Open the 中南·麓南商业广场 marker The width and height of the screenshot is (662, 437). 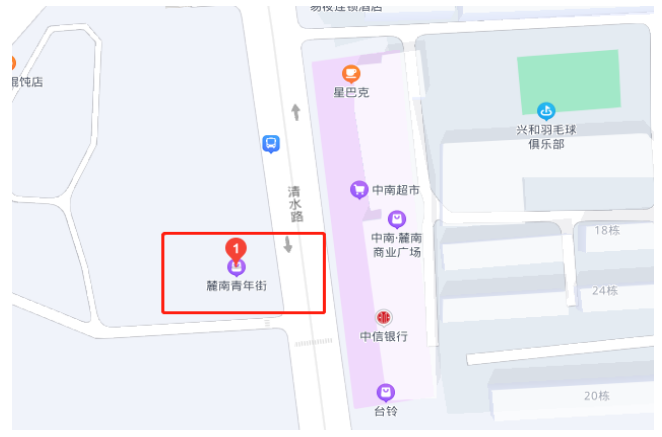(x=397, y=219)
